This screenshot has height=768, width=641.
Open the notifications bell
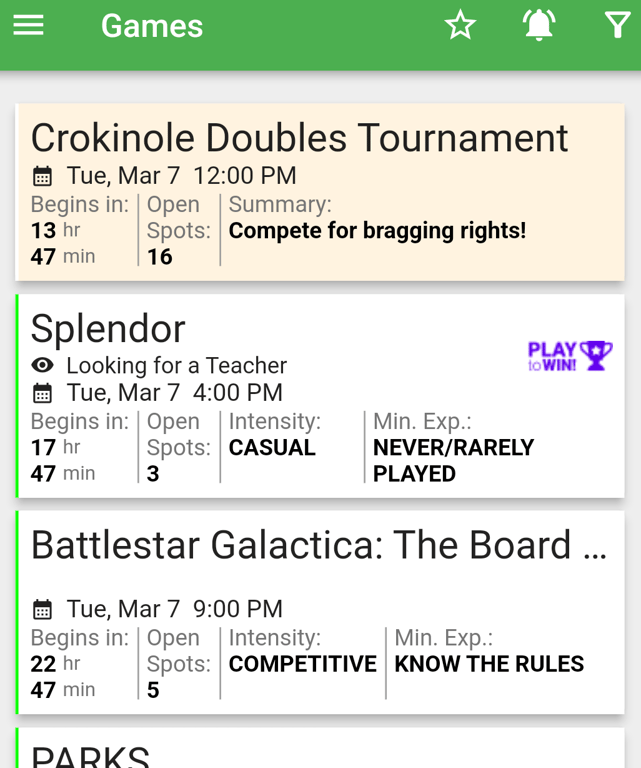coord(539,25)
